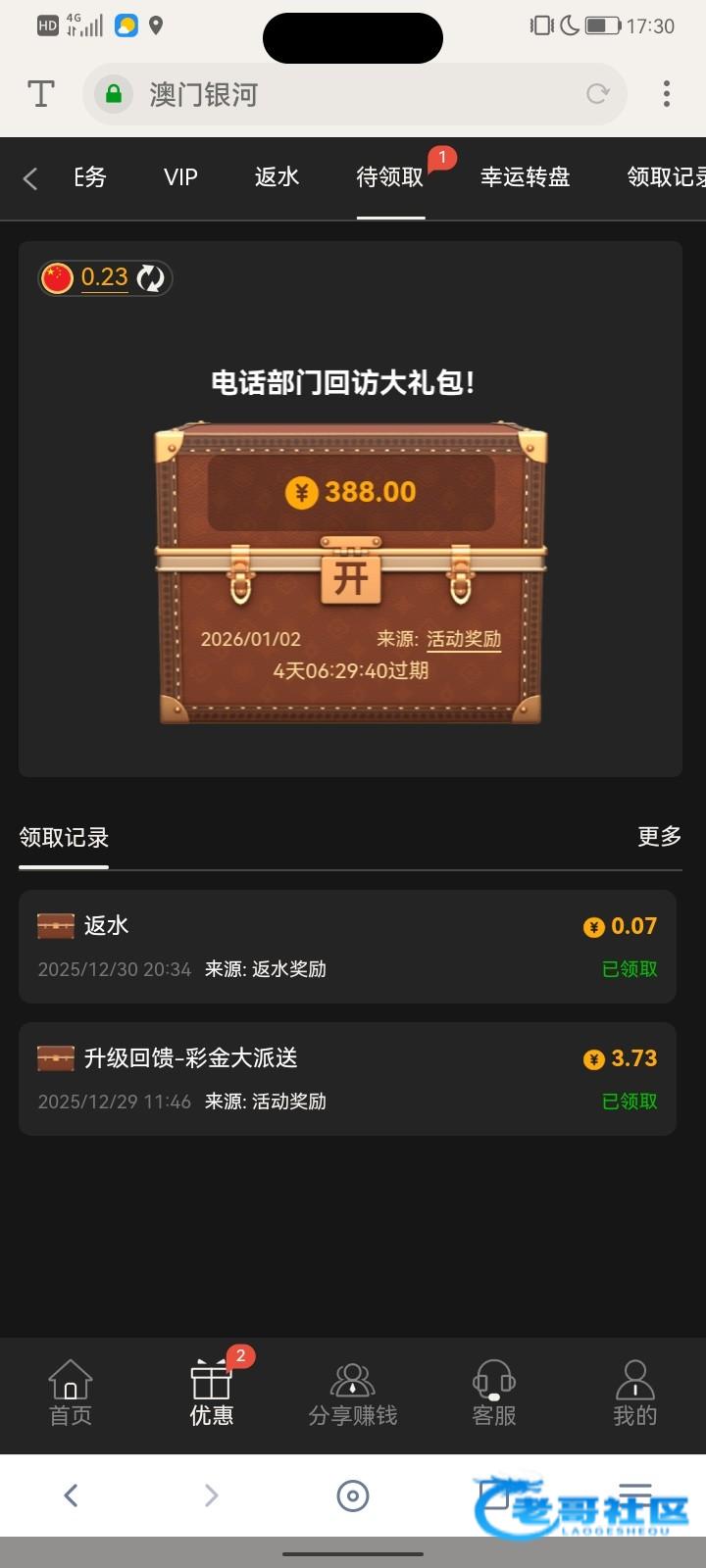Viewport: 706px width, 1568px height.
Task: Go to 首页 in bottom navigation
Action: [x=71, y=1393]
